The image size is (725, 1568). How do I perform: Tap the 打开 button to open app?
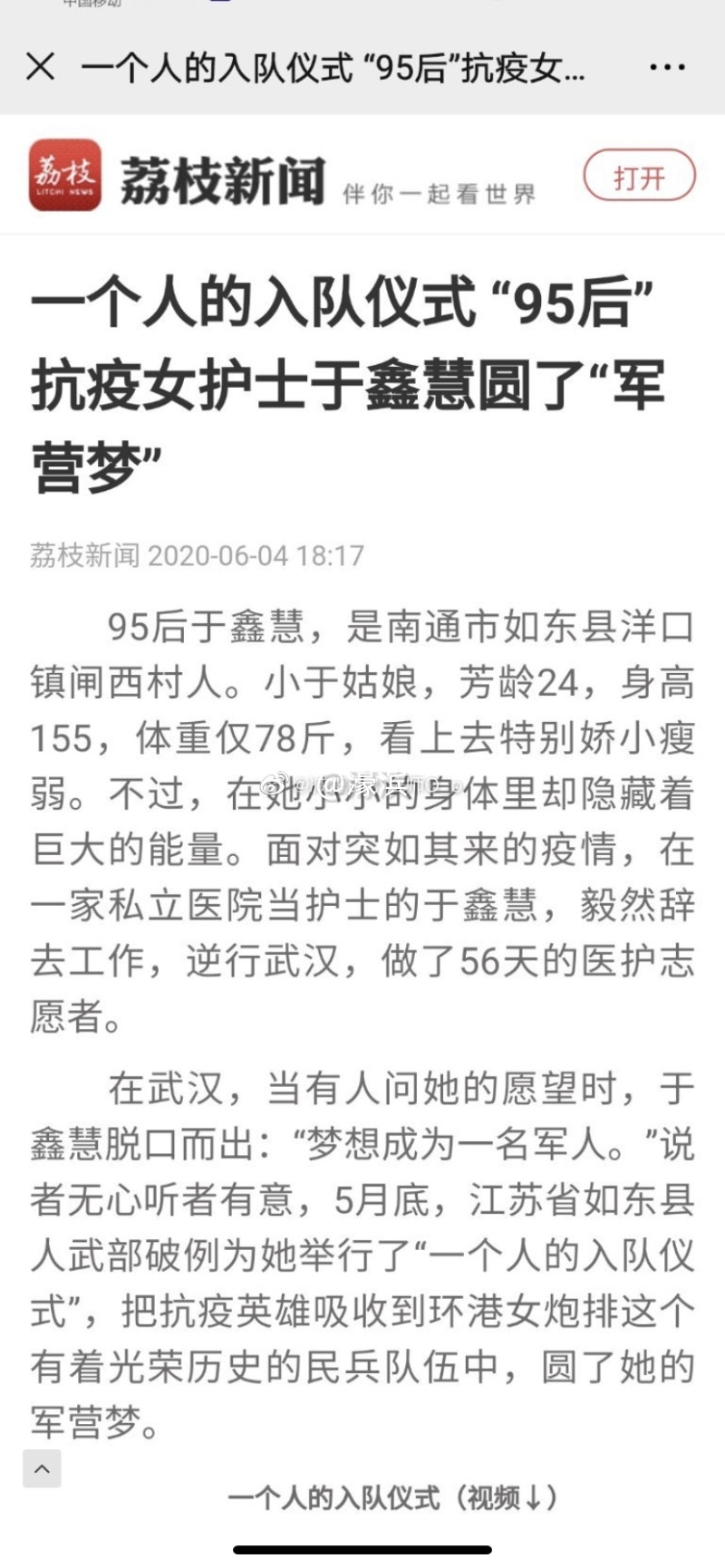coord(639,177)
